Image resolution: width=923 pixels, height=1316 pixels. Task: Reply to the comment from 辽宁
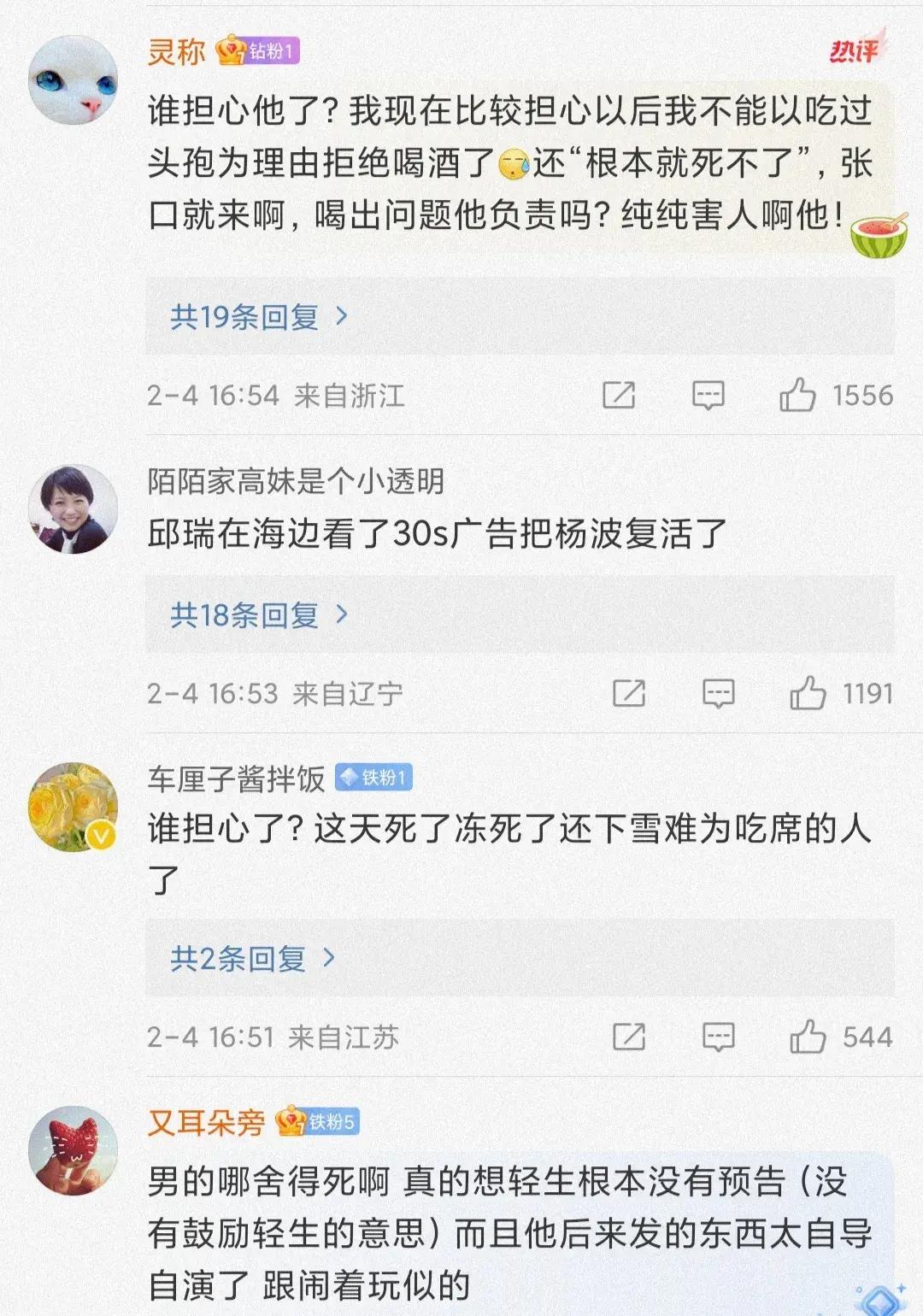point(718,693)
